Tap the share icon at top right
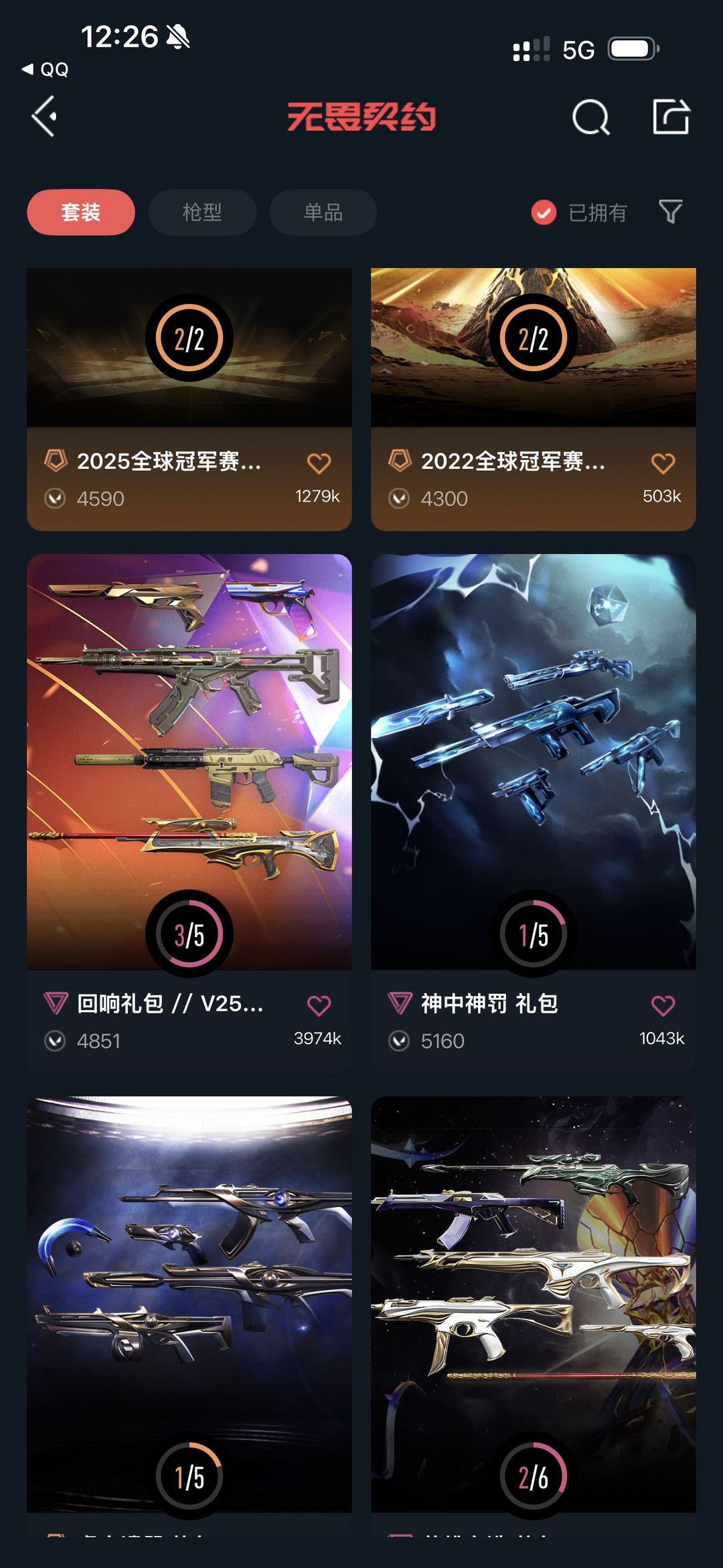Viewport: 723px width, 1568px height. [x=673, y=118]
